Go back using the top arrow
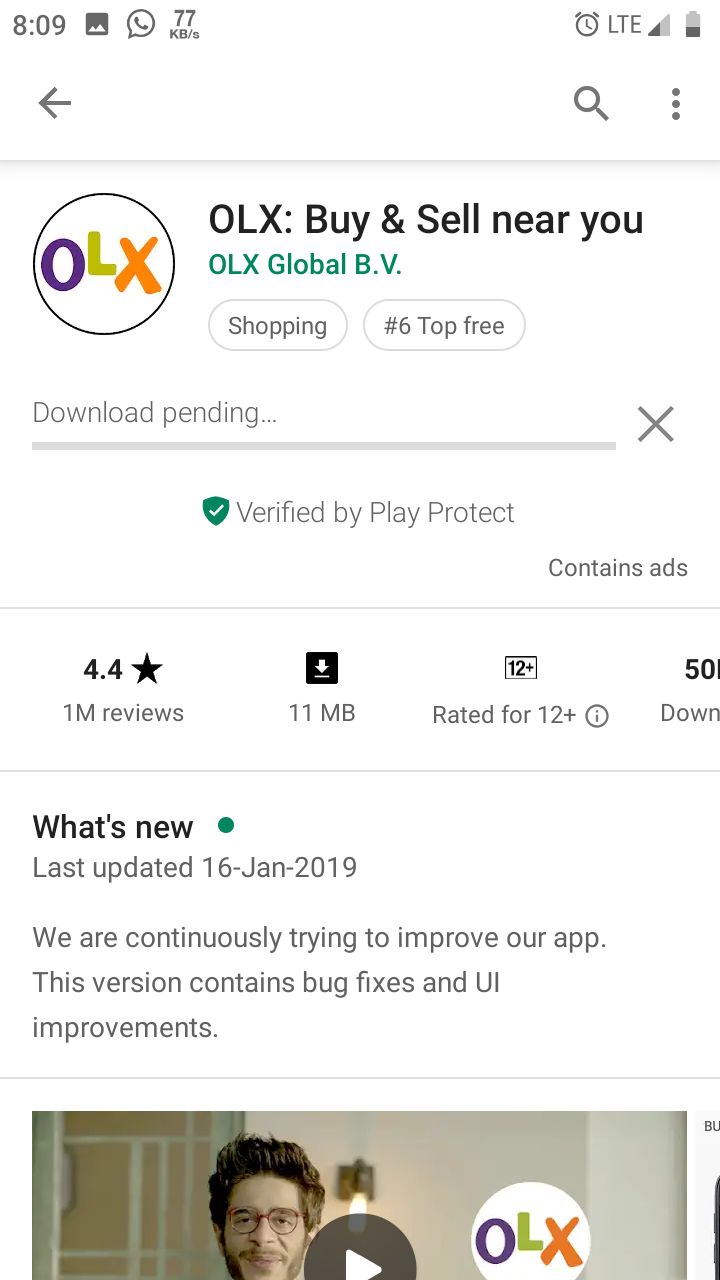The image size is (720, 1280). pyautogui.click(x=55, y=103)
